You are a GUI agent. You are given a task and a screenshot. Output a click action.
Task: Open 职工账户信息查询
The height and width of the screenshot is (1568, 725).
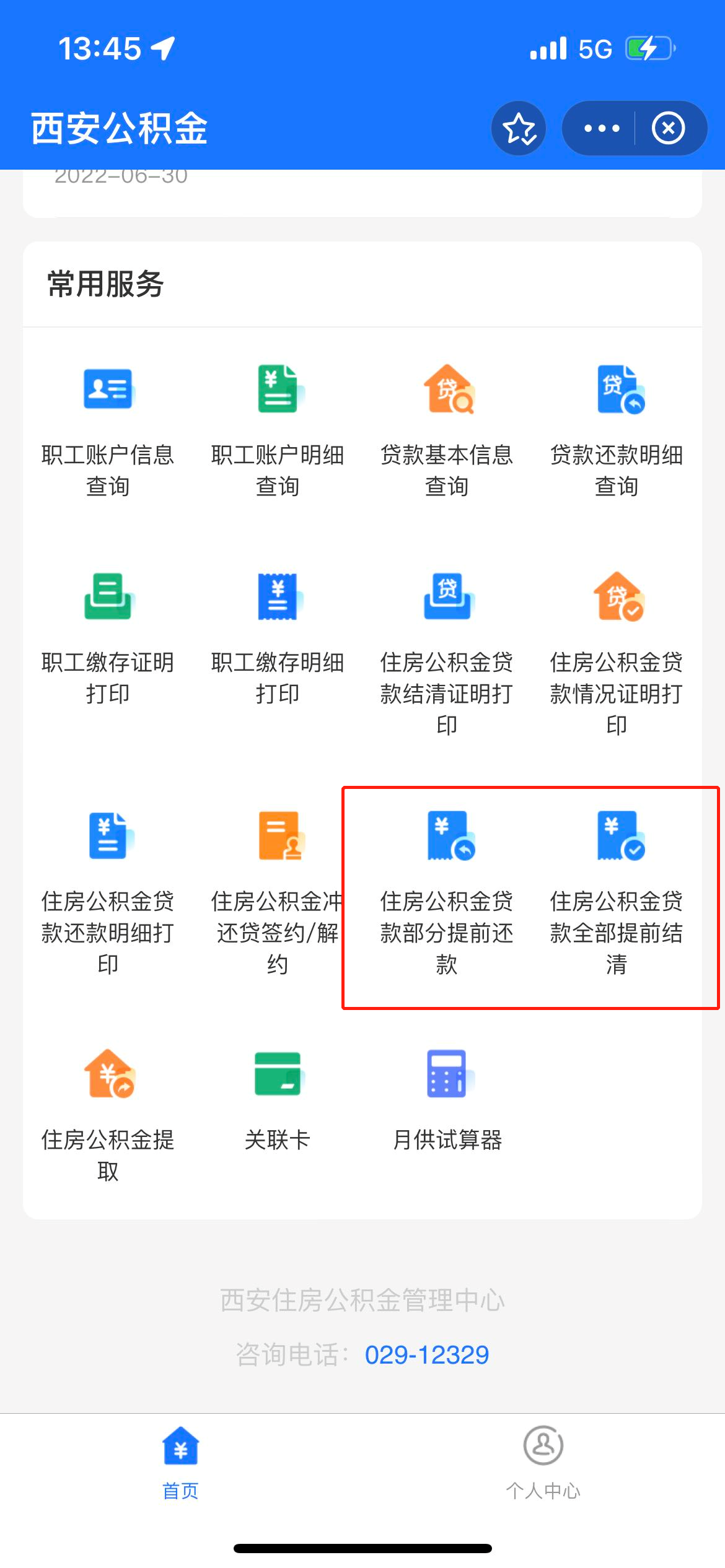(x=108, y=427)
